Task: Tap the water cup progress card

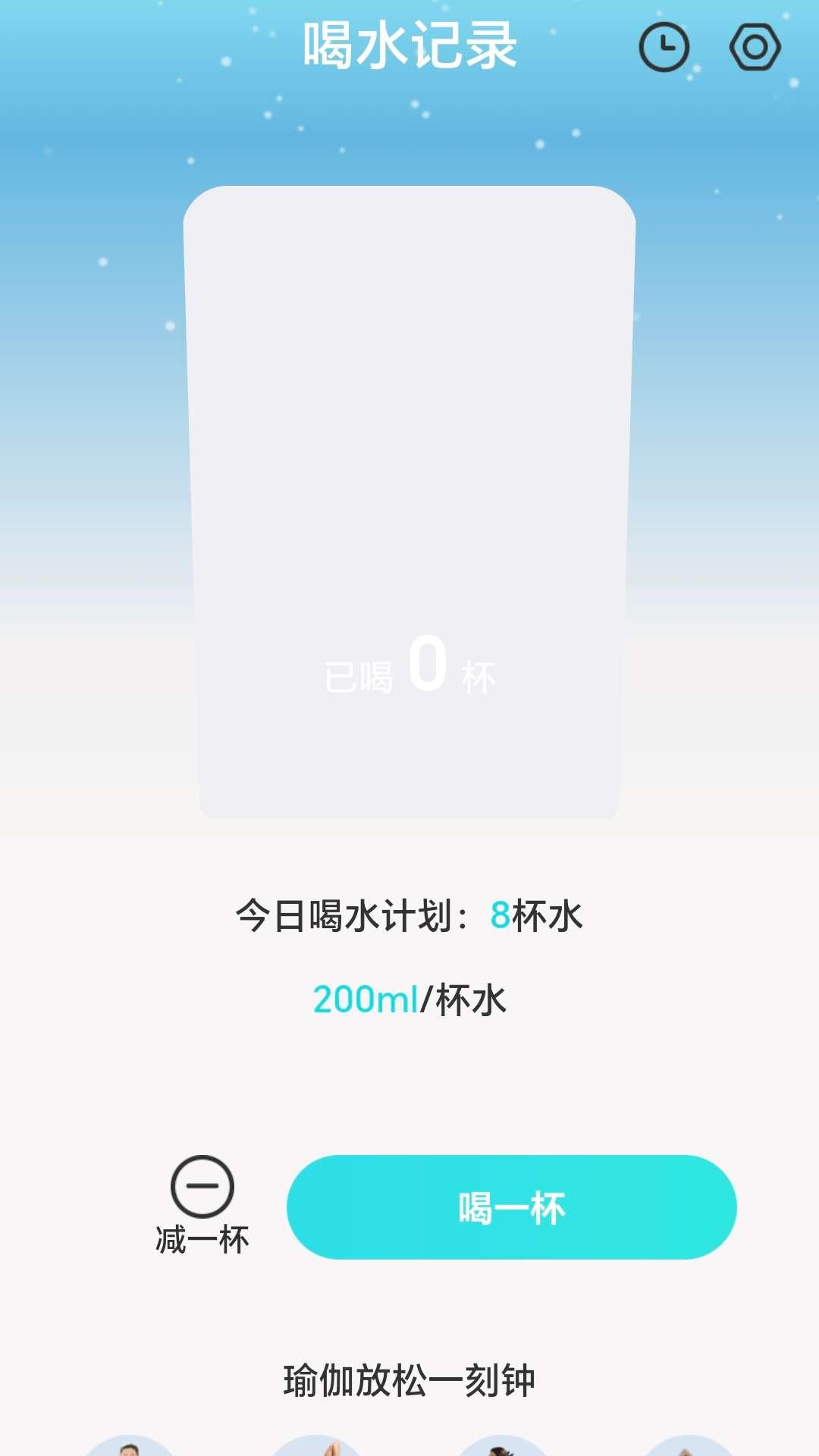Action: [x=409, y=500]
